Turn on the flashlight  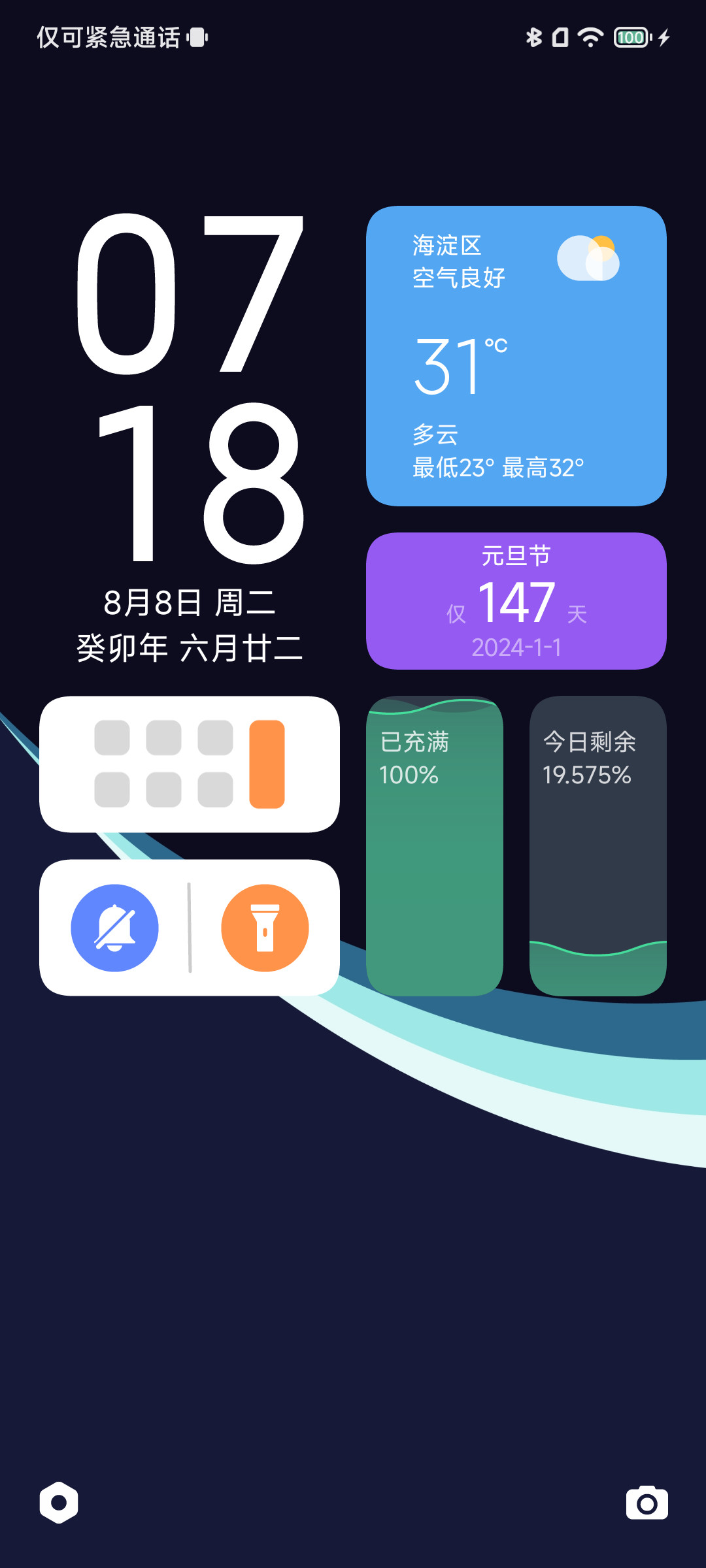tap(265, 928)
